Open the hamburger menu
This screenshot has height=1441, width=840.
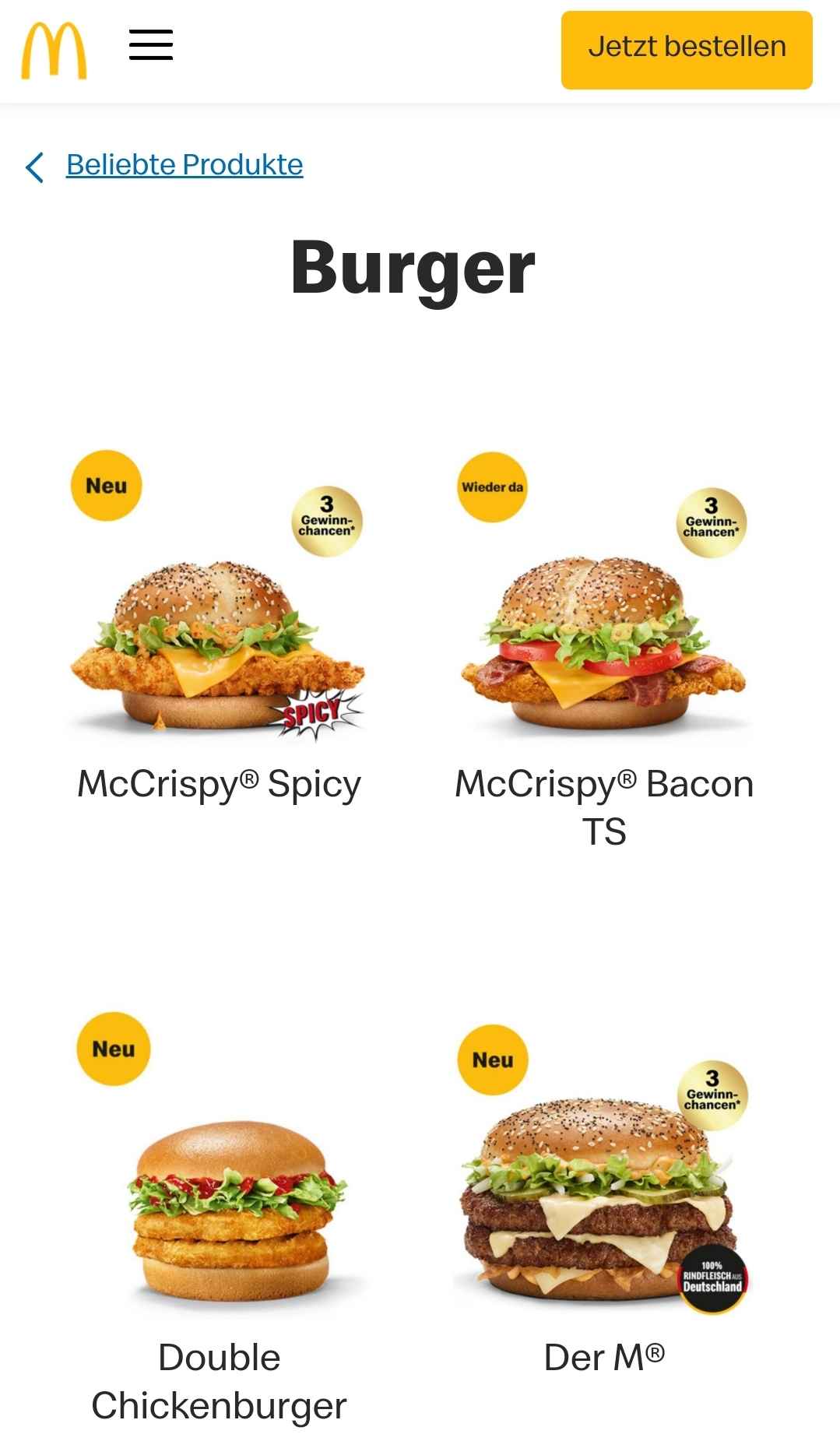151,45
